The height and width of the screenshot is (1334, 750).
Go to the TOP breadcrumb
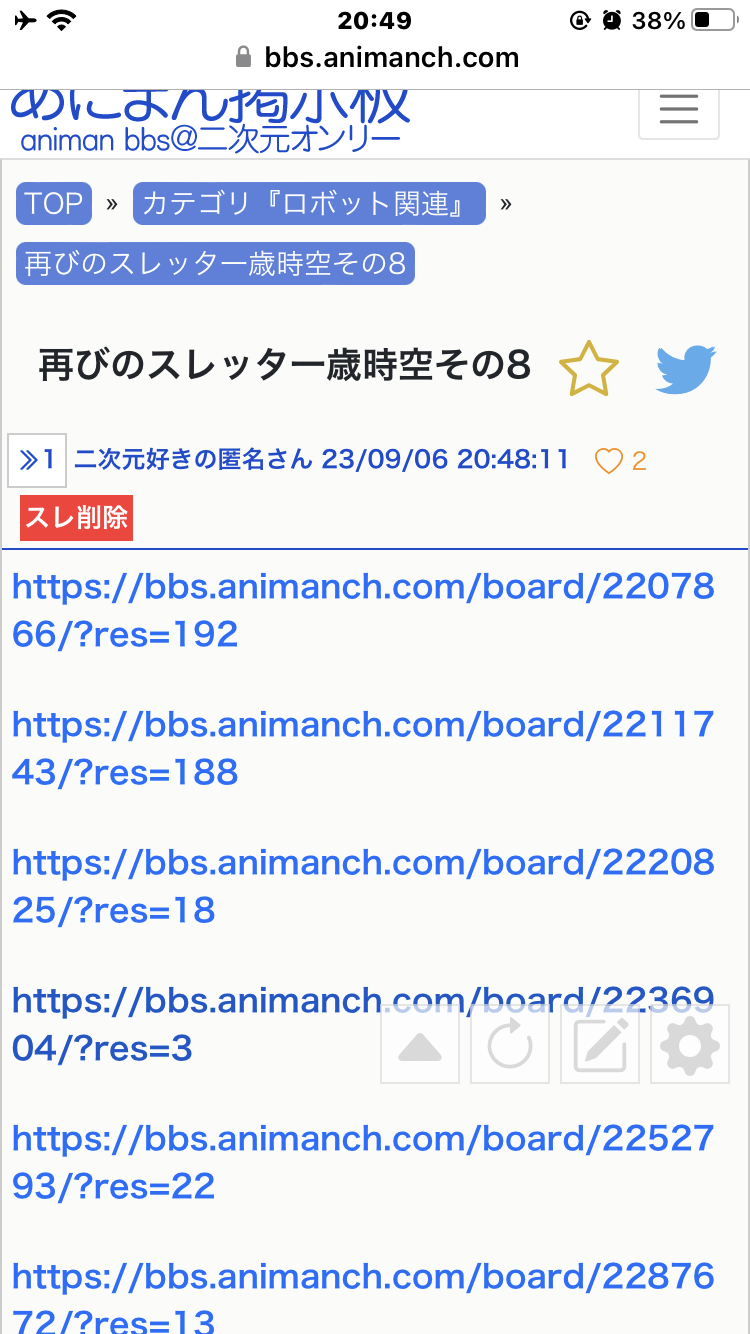[54, 204]
